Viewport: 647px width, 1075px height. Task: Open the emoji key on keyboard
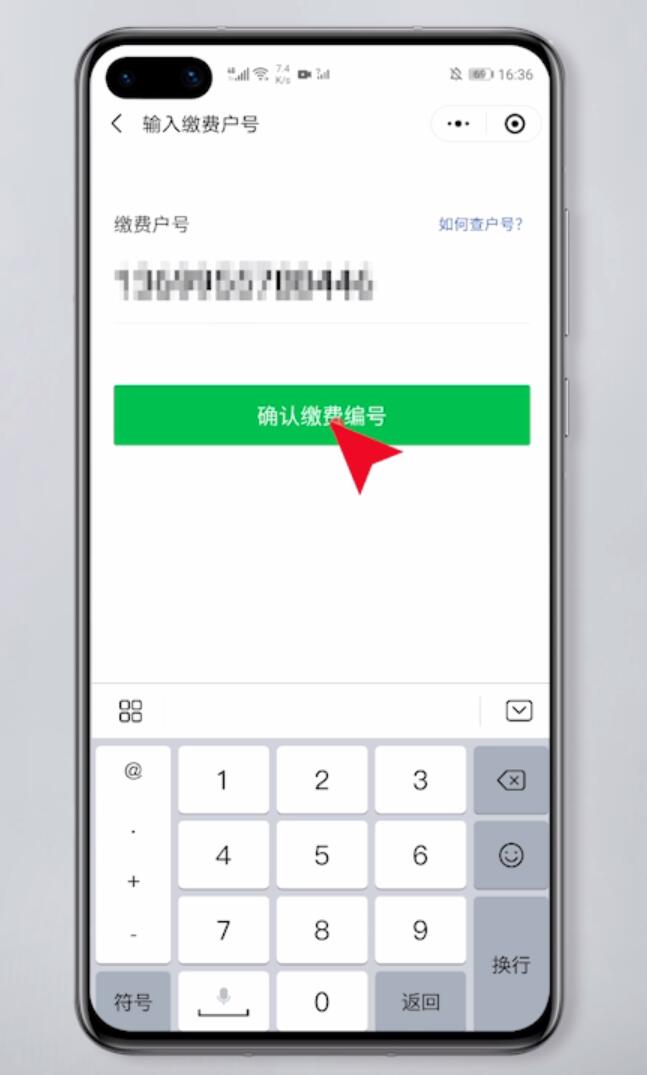(x=510, y=855)
